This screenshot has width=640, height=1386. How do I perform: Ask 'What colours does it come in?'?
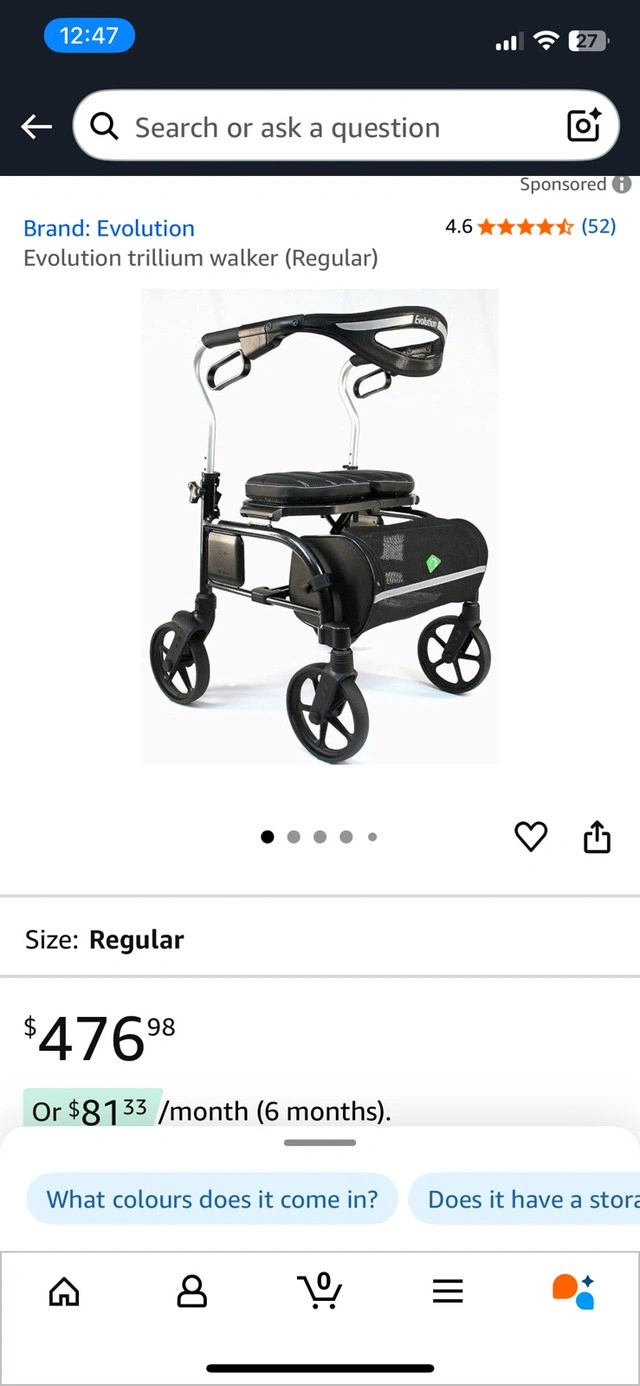212,1199
